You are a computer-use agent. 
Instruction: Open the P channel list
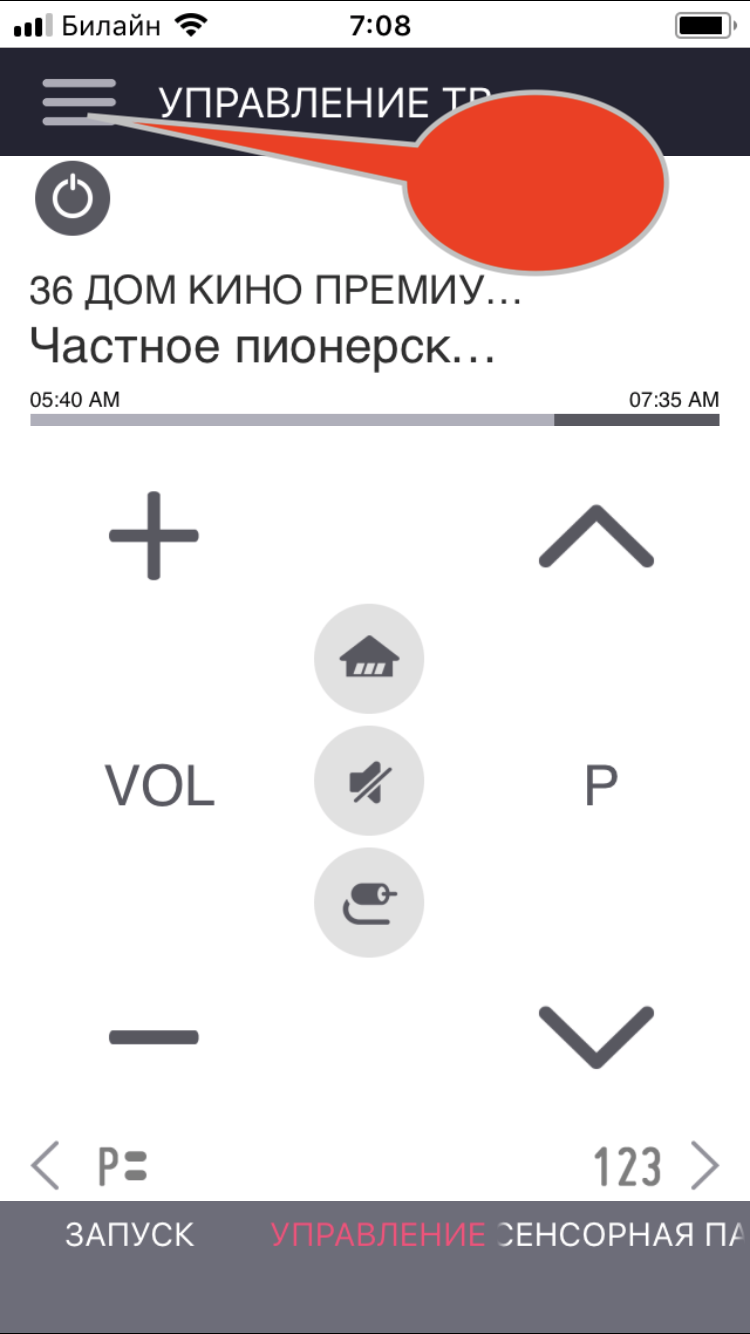(122, 1166)
